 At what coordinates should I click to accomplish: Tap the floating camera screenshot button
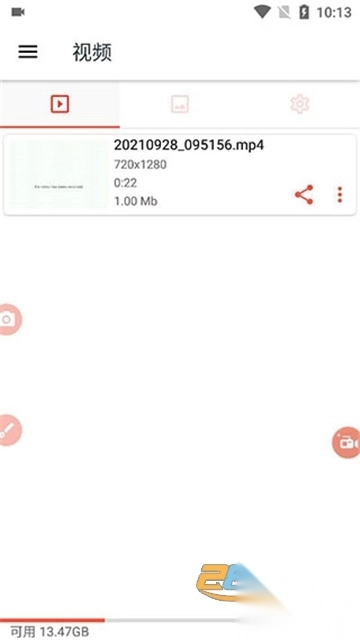pos(10,320)
